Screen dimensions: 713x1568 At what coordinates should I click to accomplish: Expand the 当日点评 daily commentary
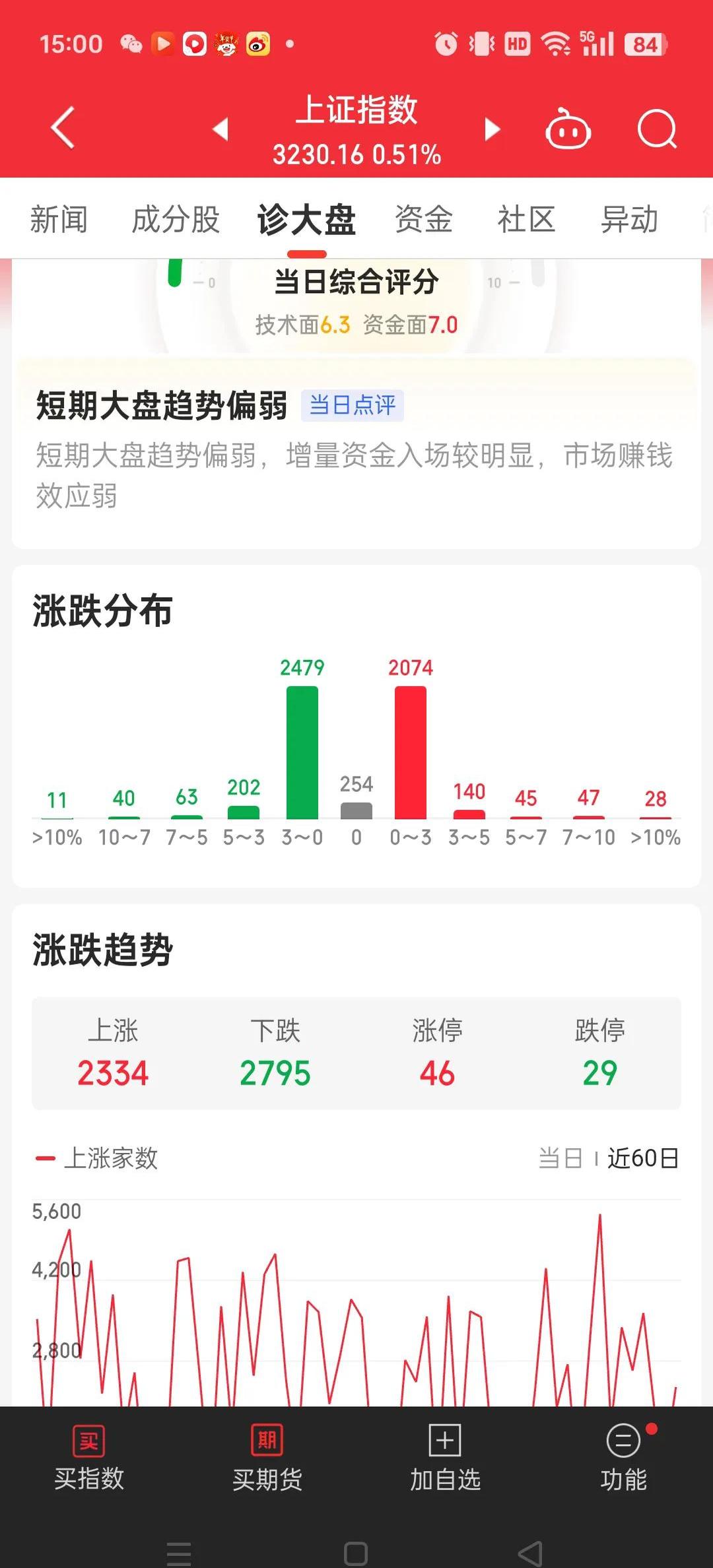pos(354,406)
